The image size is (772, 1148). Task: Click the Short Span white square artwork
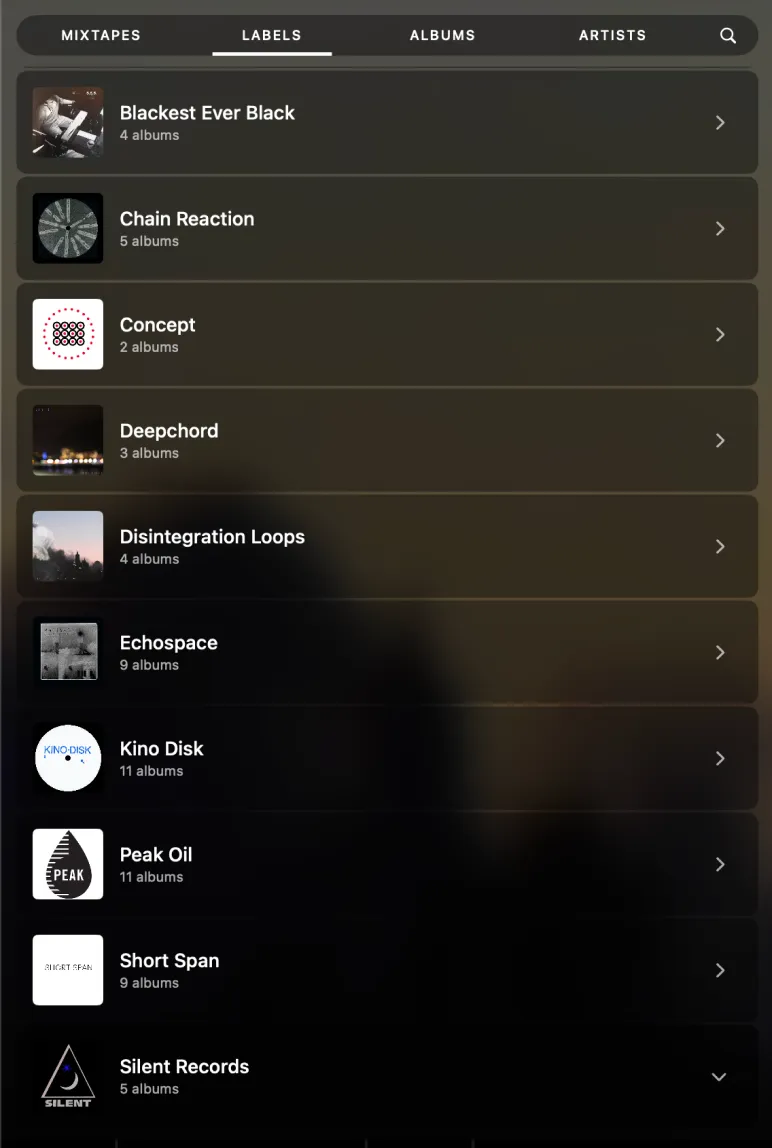68,970
